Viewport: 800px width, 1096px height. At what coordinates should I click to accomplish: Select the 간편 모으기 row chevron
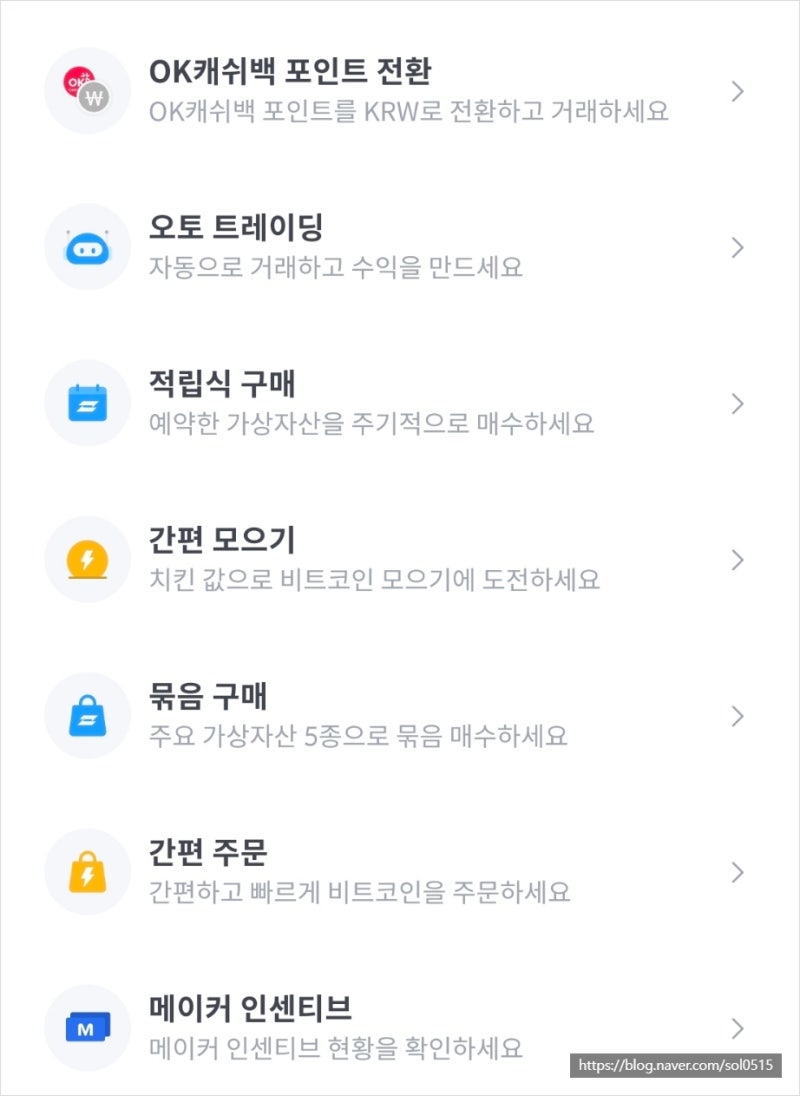coord(737,559)
